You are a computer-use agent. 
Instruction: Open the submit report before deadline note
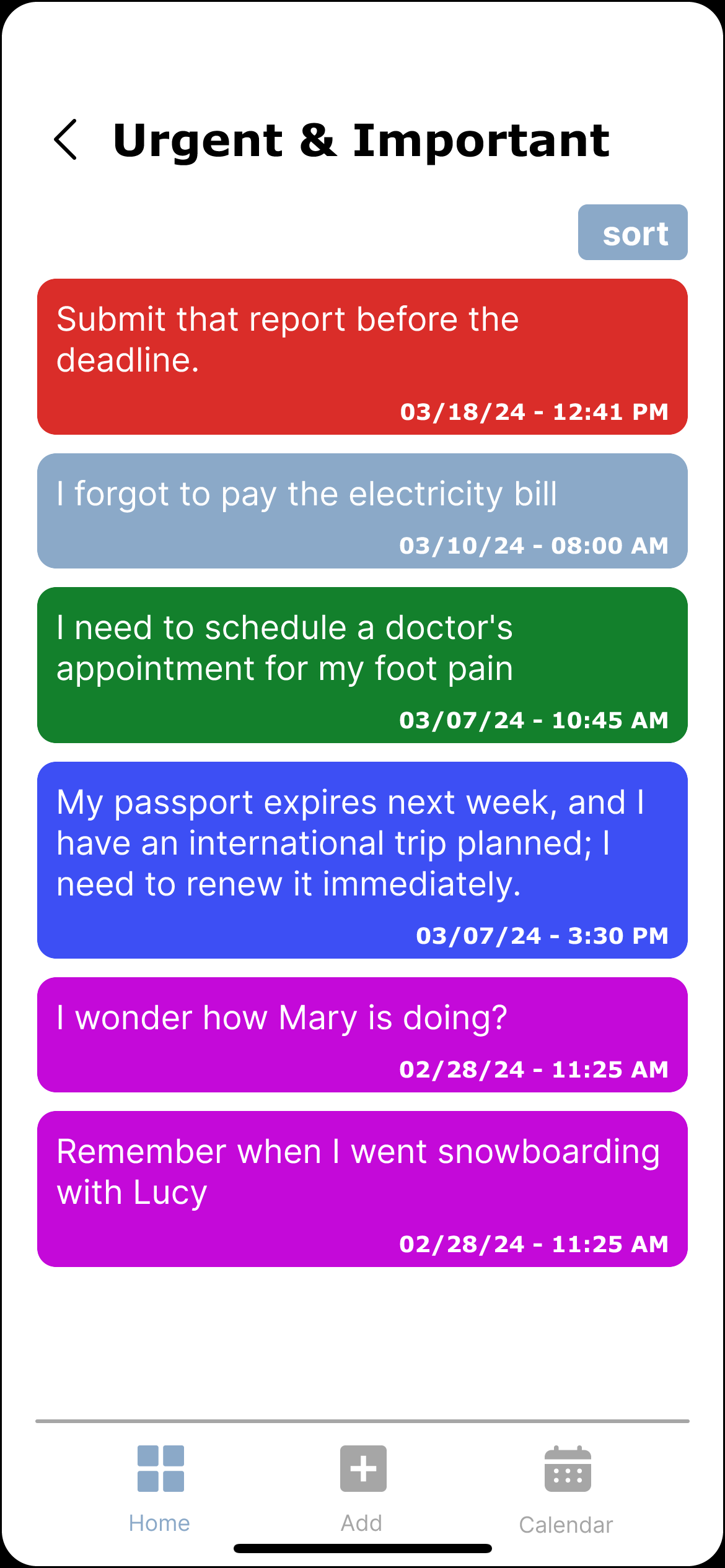point(362,357)
